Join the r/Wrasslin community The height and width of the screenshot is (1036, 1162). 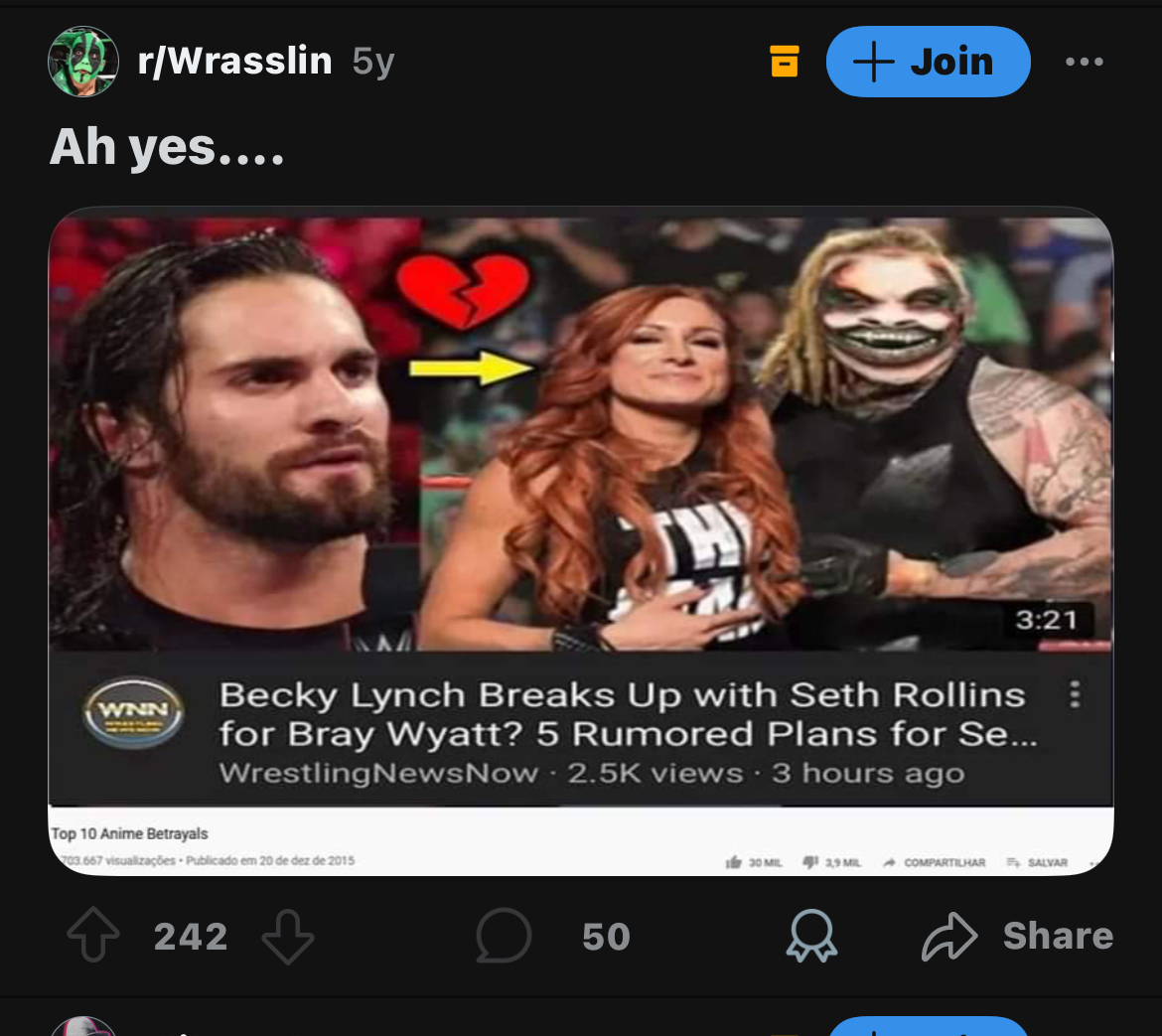click(x=928, y=62)
